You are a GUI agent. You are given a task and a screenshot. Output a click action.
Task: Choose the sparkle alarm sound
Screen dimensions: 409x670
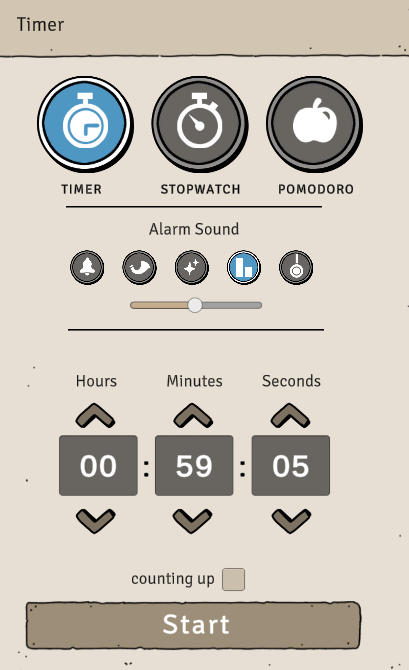click(x=191, y=268)
